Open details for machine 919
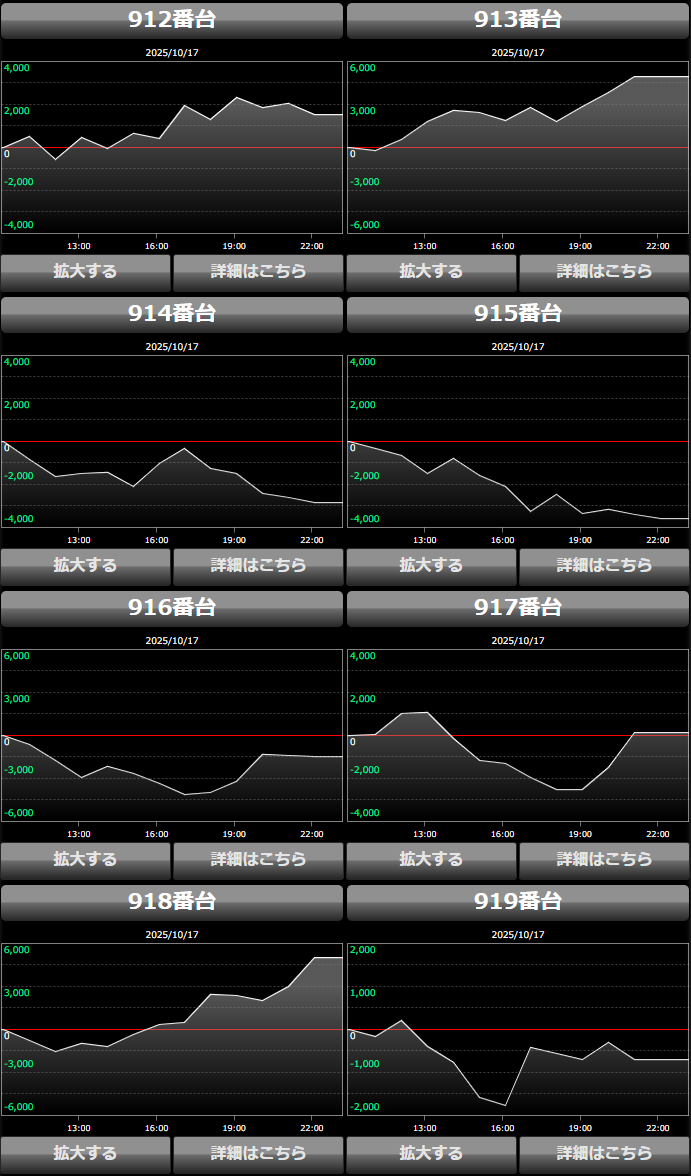This screenshot has width=691, height=1176. pos(604,1153)
